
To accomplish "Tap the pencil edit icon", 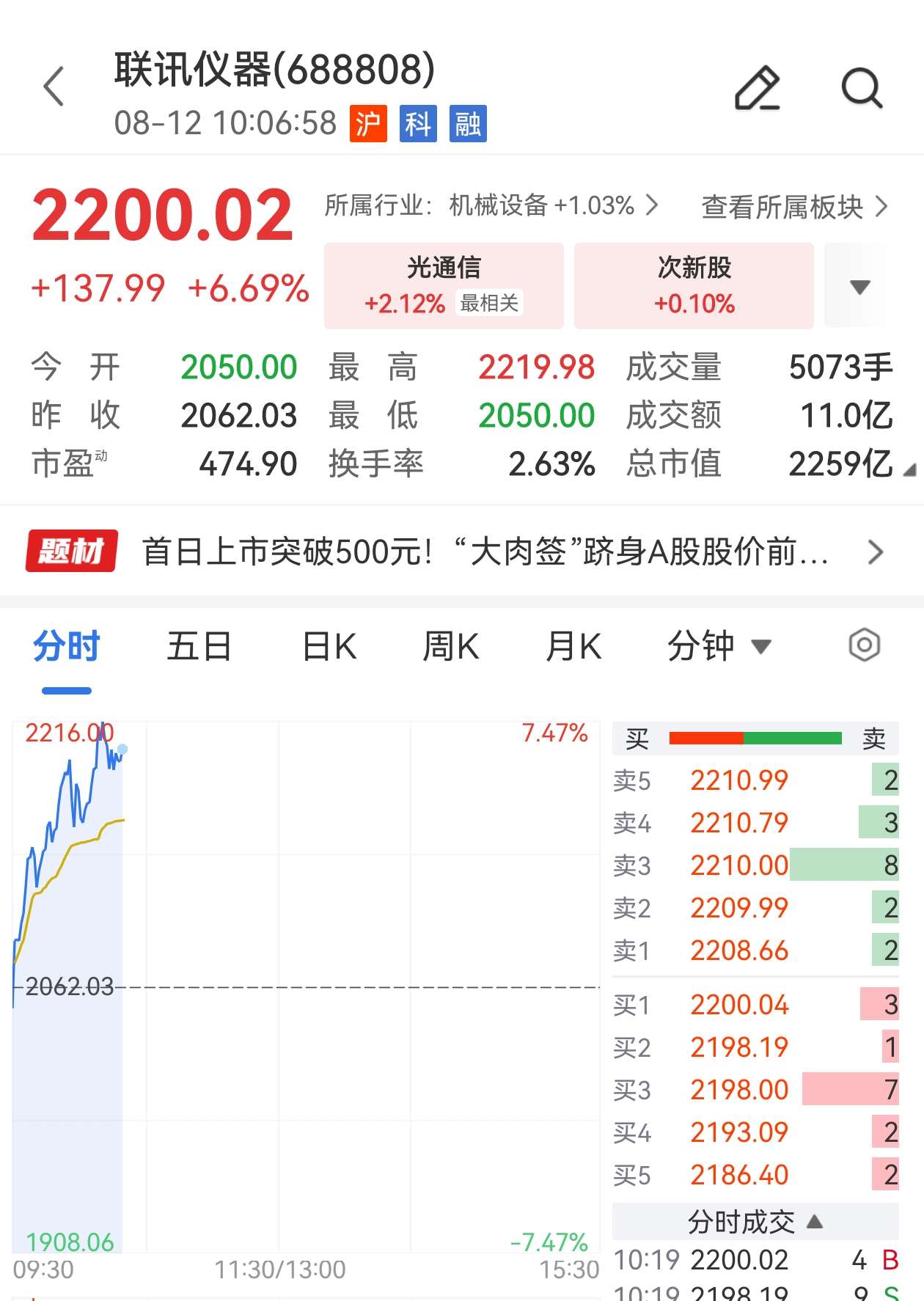I will coord(757,88).
